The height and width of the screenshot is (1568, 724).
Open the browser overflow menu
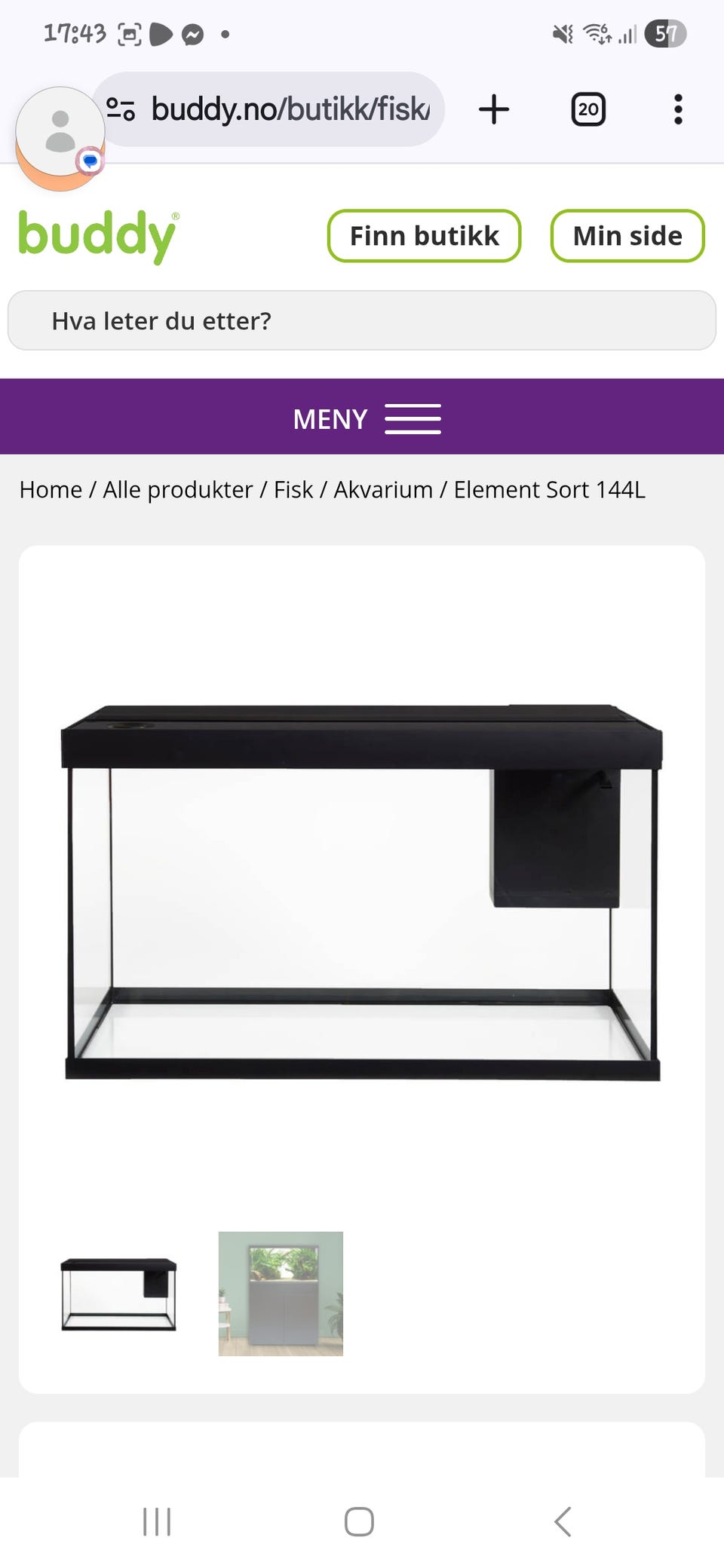pyautogui.click(x=678, y=109)
